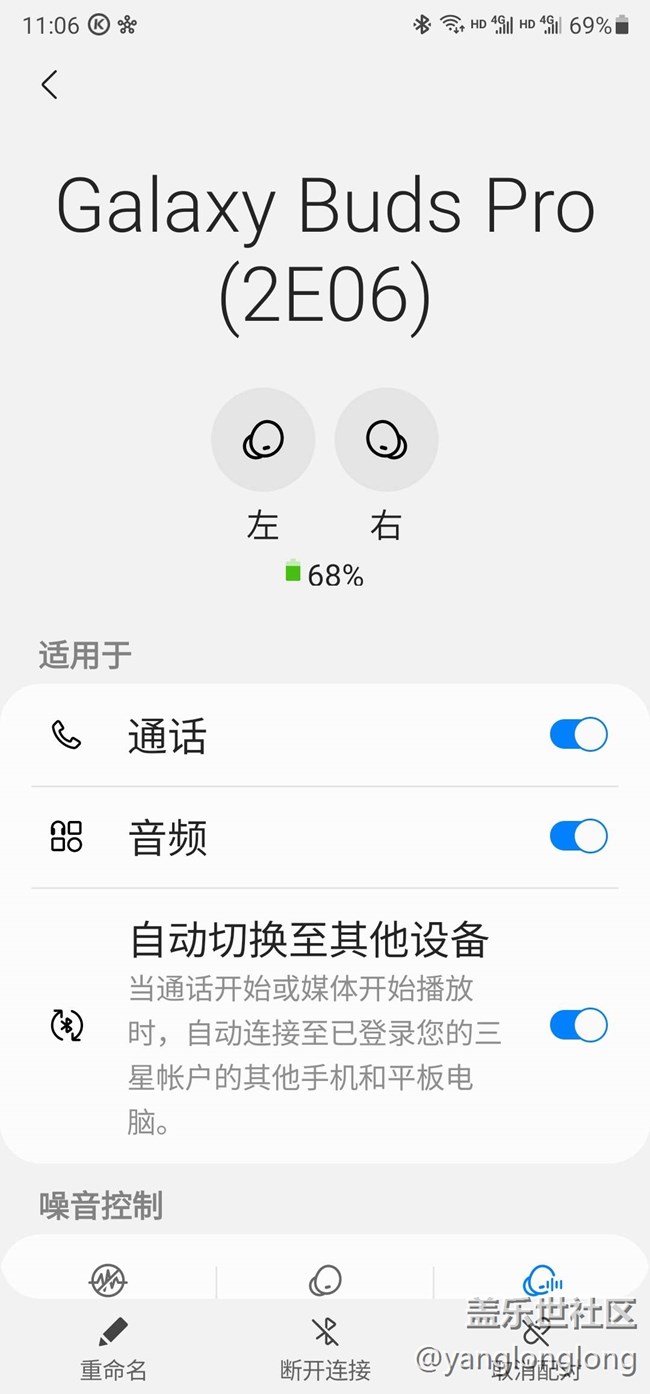The height and width of the screenshot is (1394, 650).
Task: Disable the 音频 switch
Action: click(x=578, y=836)
